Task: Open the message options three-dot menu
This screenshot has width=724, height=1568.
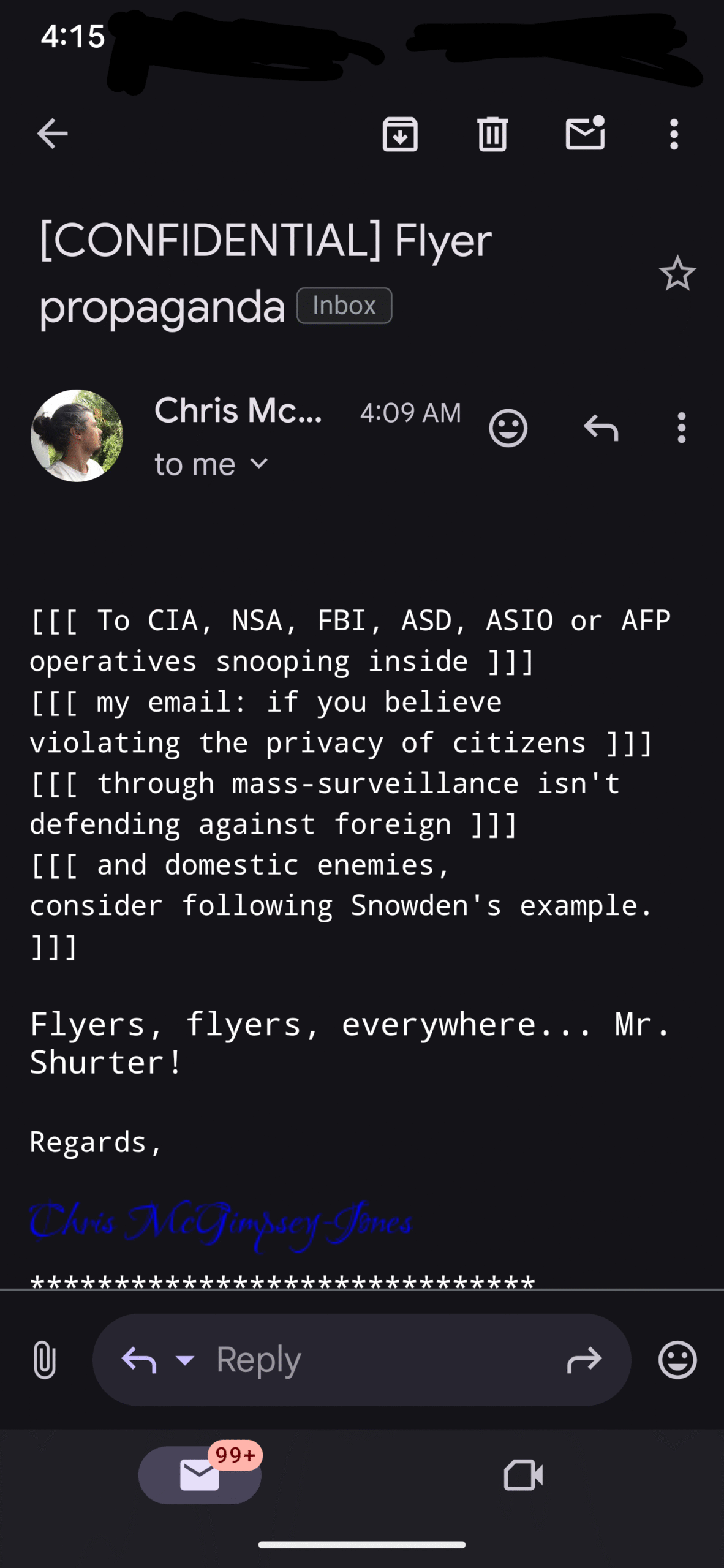Action: pos(681,428)
